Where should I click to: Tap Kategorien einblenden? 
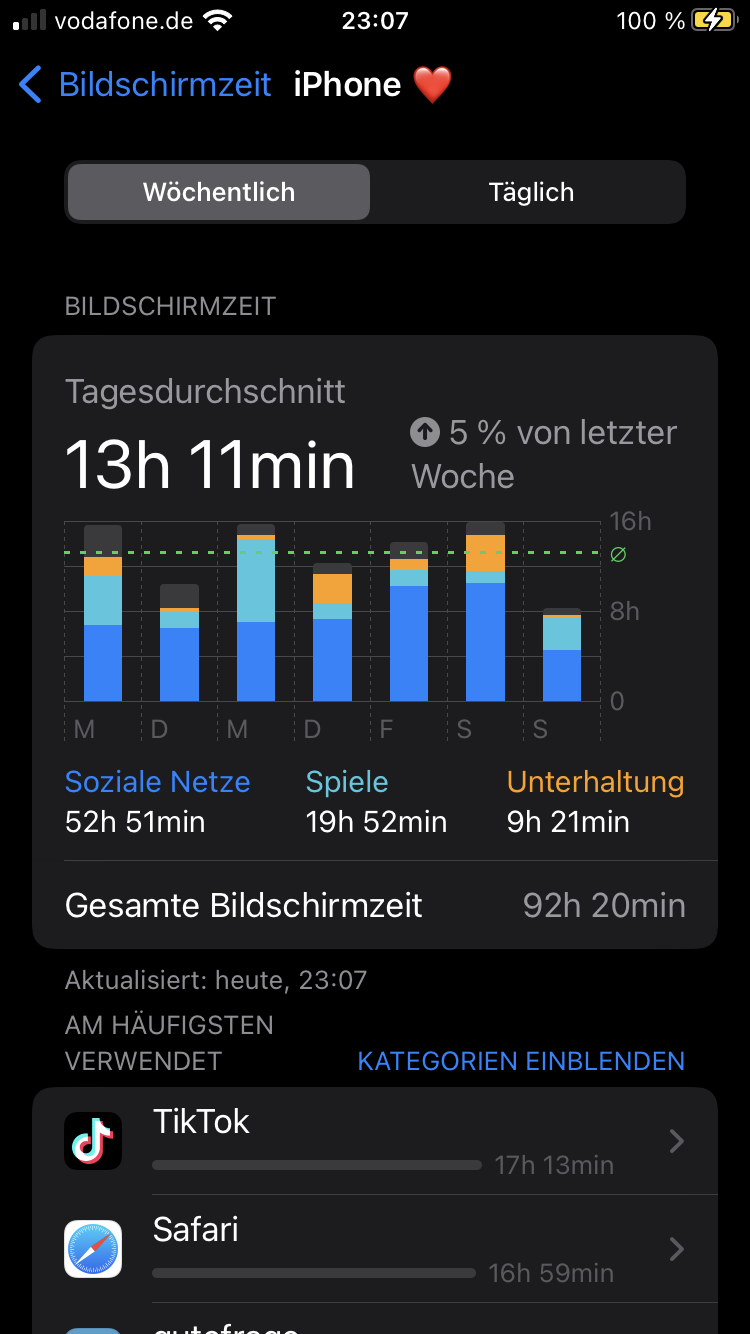point(521,1061)
